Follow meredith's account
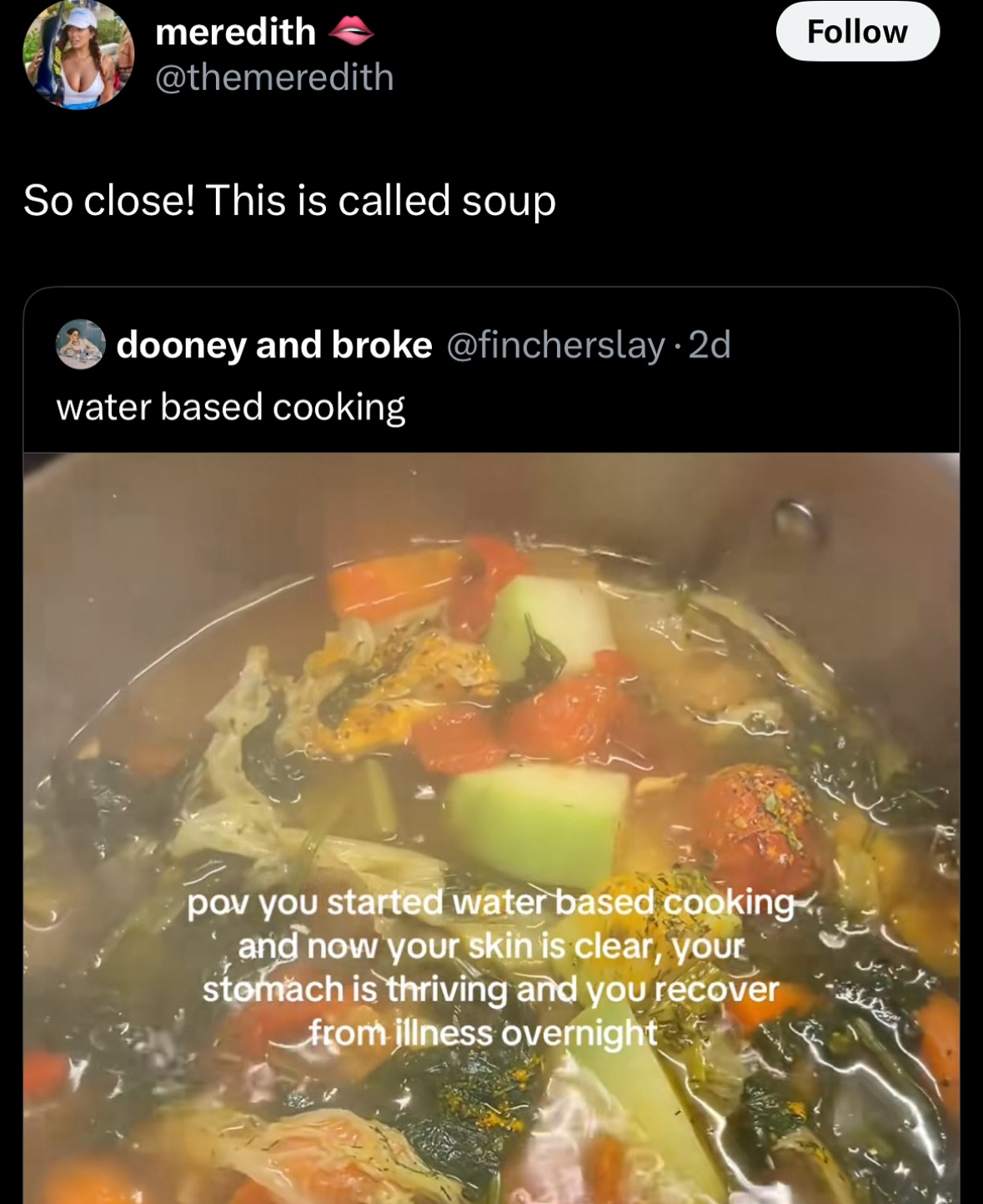Viewport: 983px width, 1204px height. click(857, 32)
